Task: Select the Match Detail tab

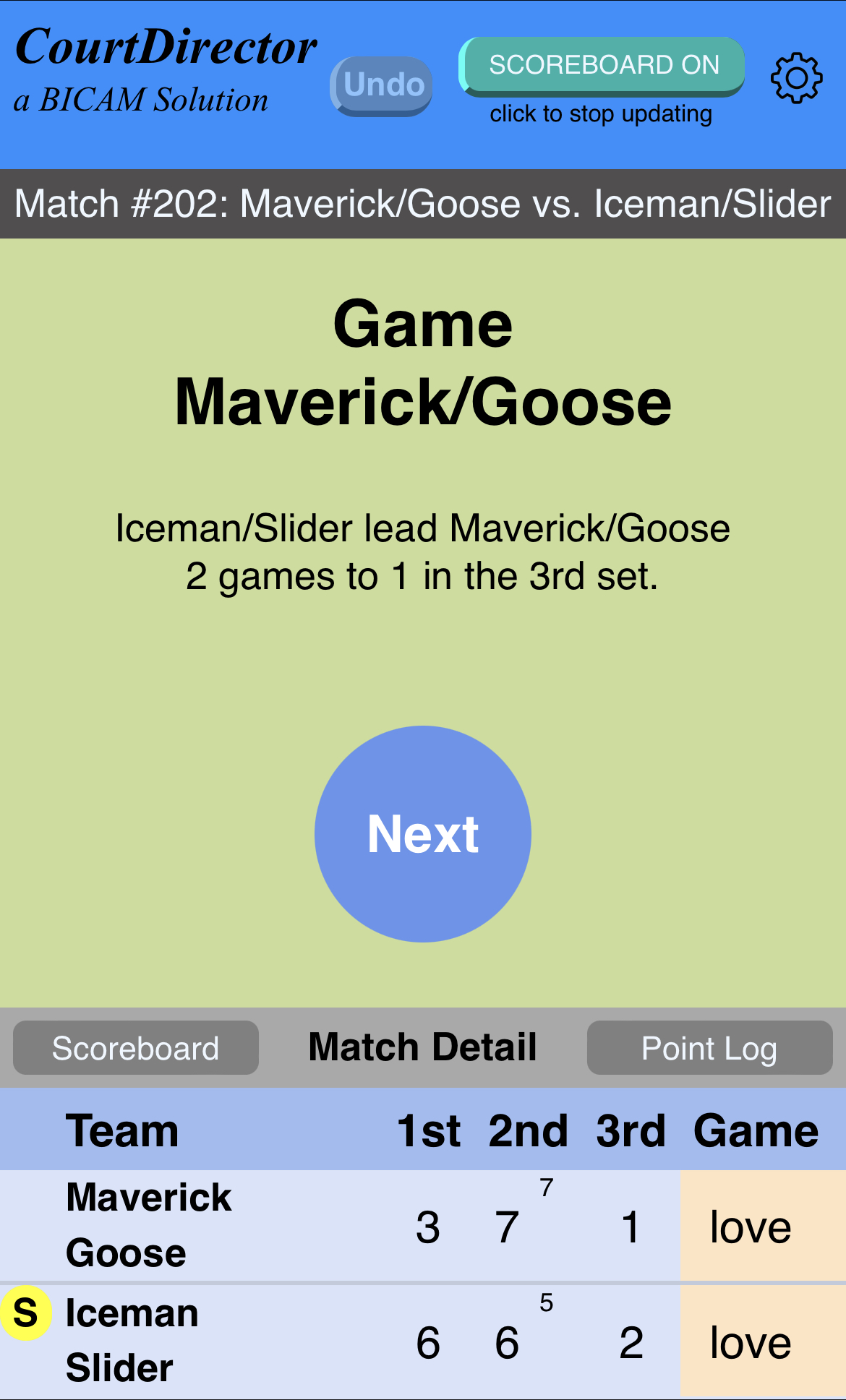Action: click(x=422, y=1048)
